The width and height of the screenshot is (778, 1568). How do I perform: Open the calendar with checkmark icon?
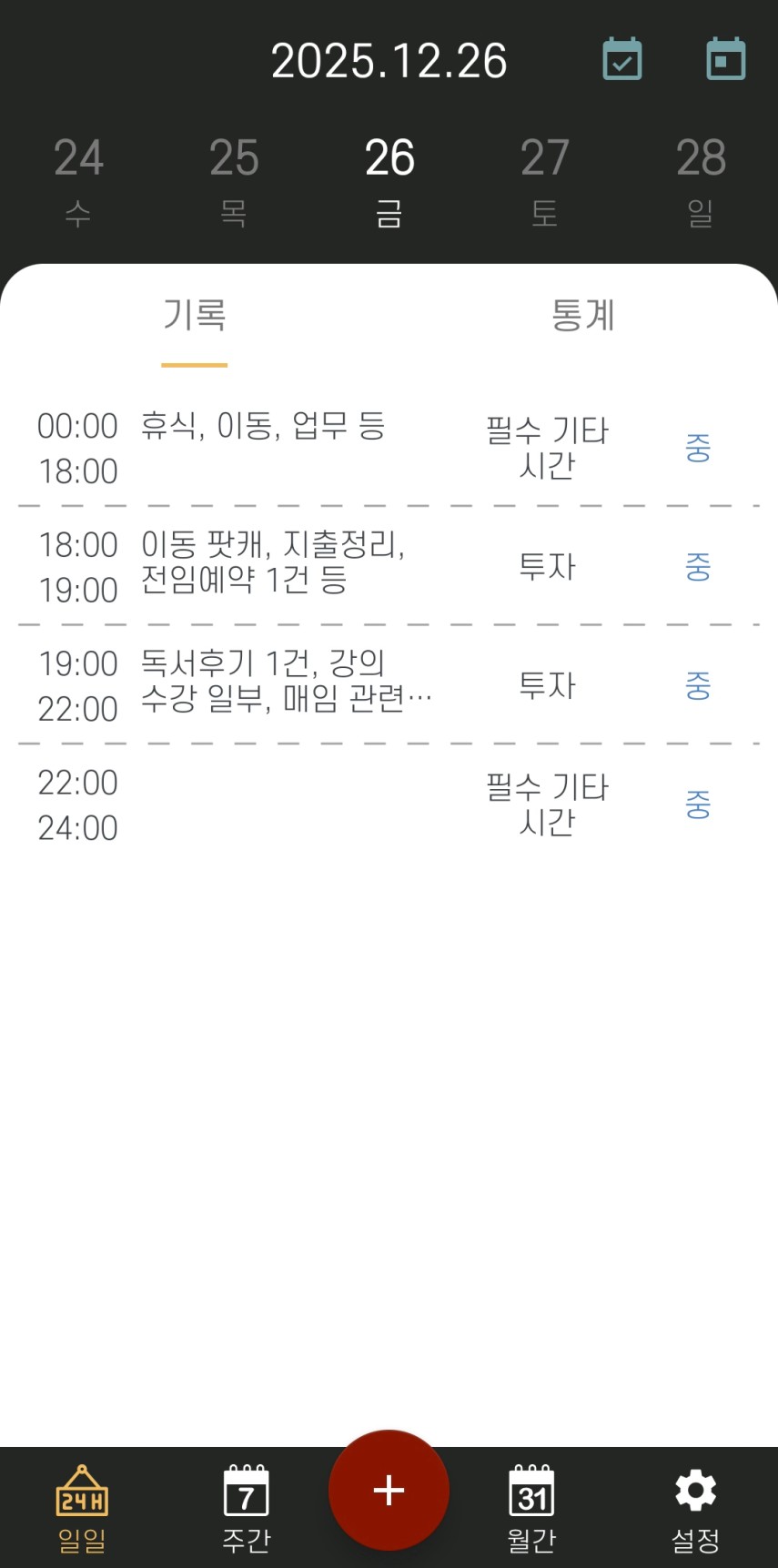click(622, 60)
